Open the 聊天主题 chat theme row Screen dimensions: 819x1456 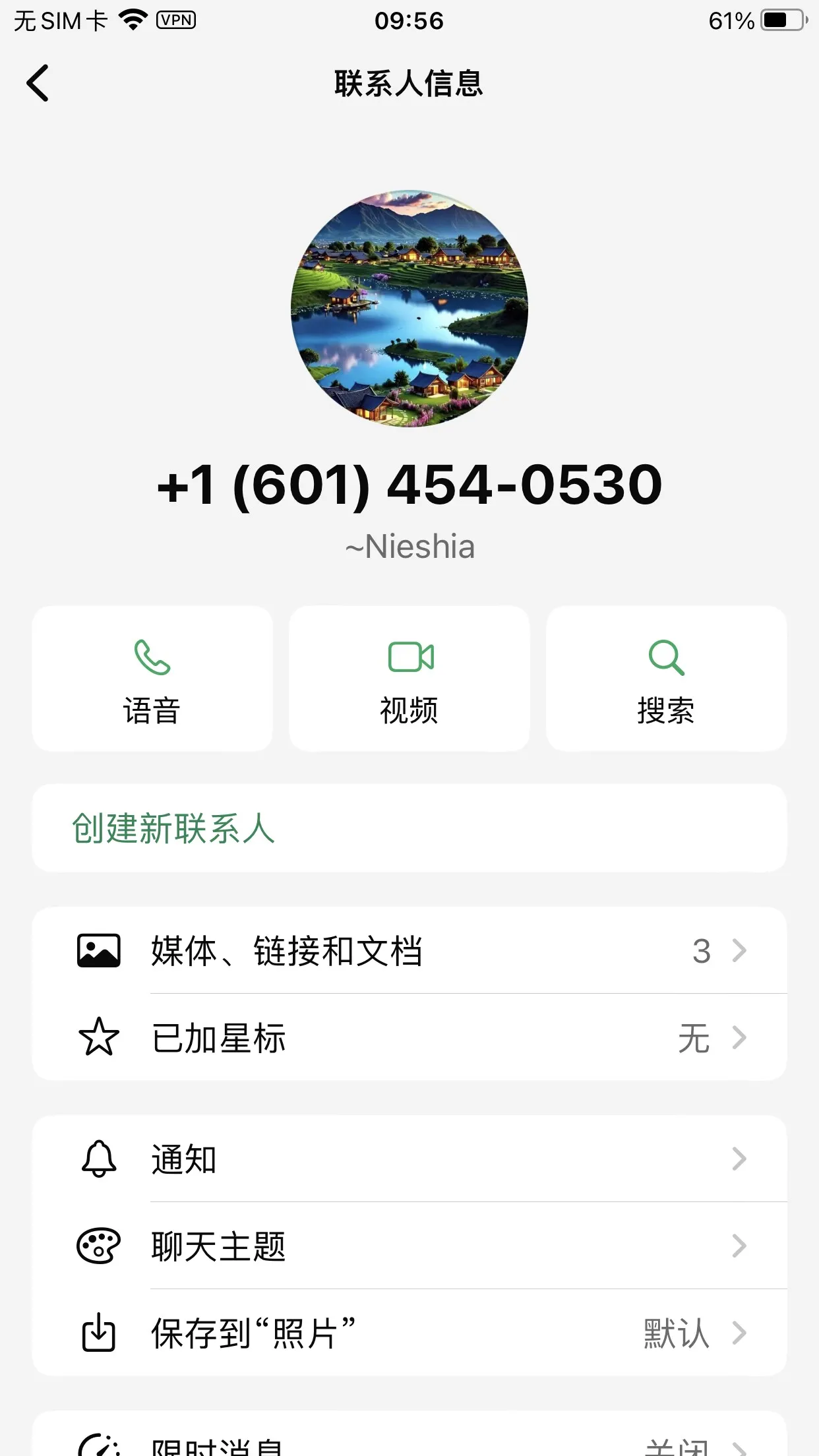pyautogui.click(x=409, y=1246)
